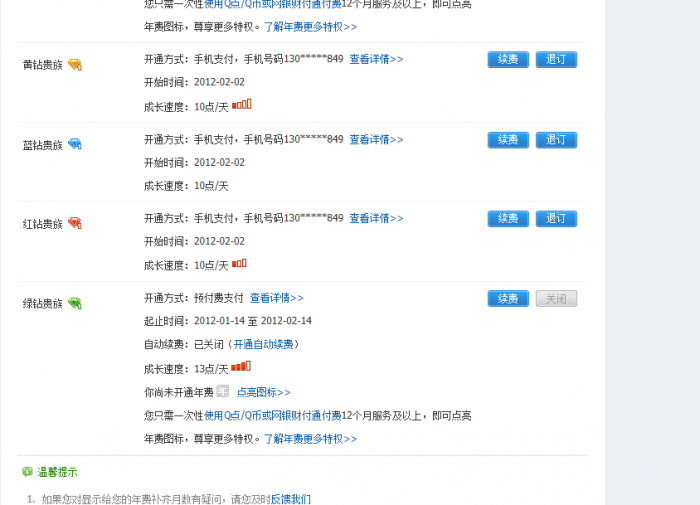Image resolution: width=700 pixels, height=505 pixels.
Task: Open 查看详情 link in 黄钻贵族 row
Action: pyautogui.click(x=376, y=59)
